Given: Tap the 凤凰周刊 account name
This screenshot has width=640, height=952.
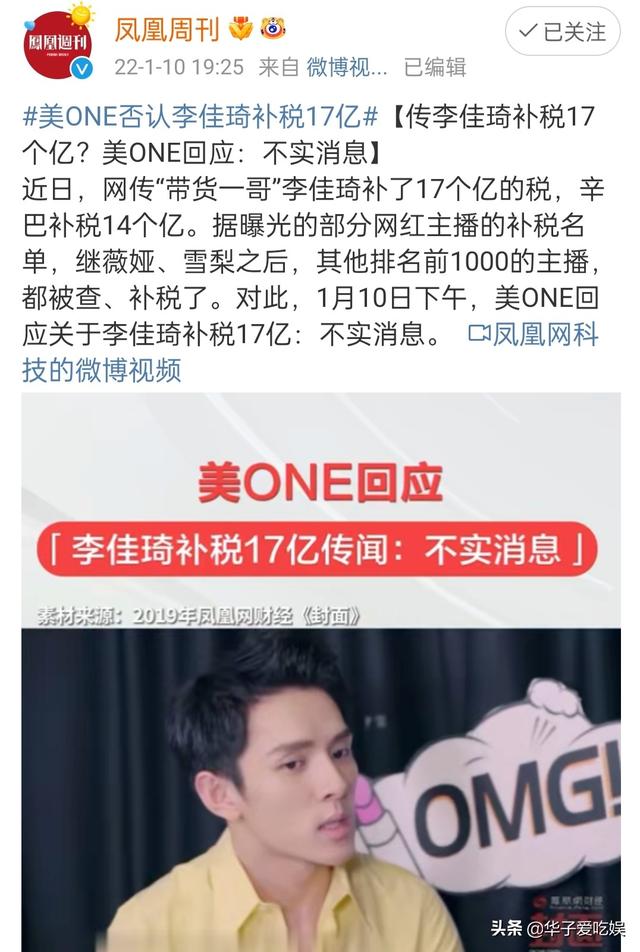Looking at the screenshot, I should tap(166, 30).
